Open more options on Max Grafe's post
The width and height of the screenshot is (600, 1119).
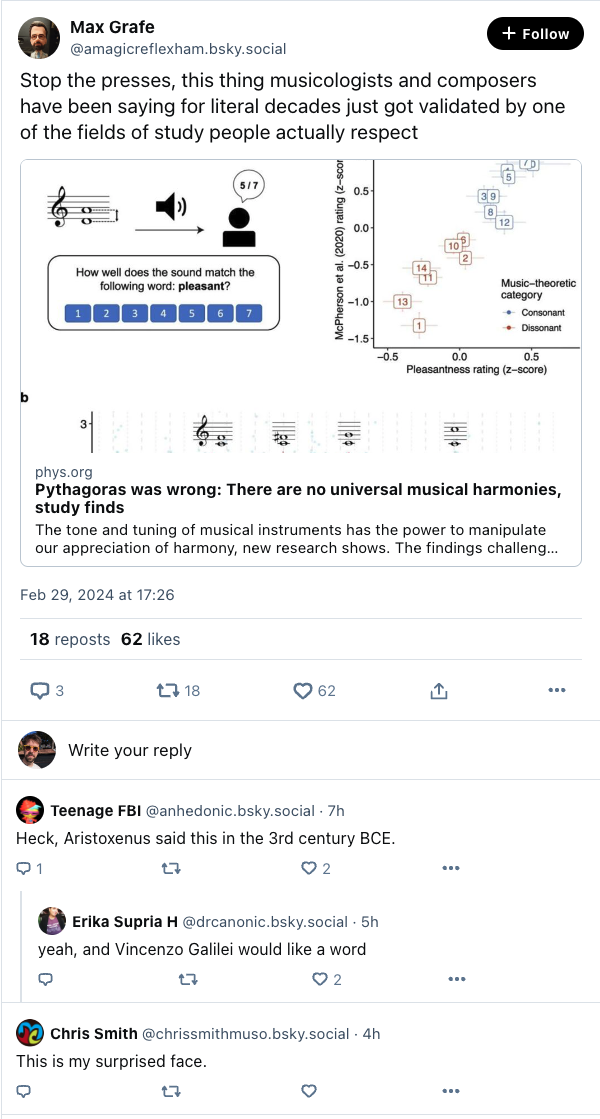click(x=556, y=690)
